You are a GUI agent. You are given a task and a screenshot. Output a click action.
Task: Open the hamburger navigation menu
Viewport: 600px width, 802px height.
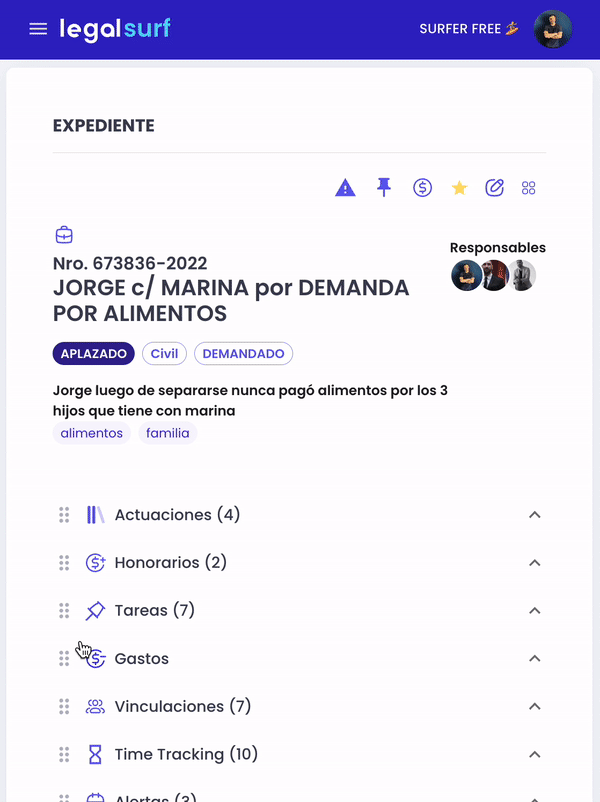(x=38, y=29)
